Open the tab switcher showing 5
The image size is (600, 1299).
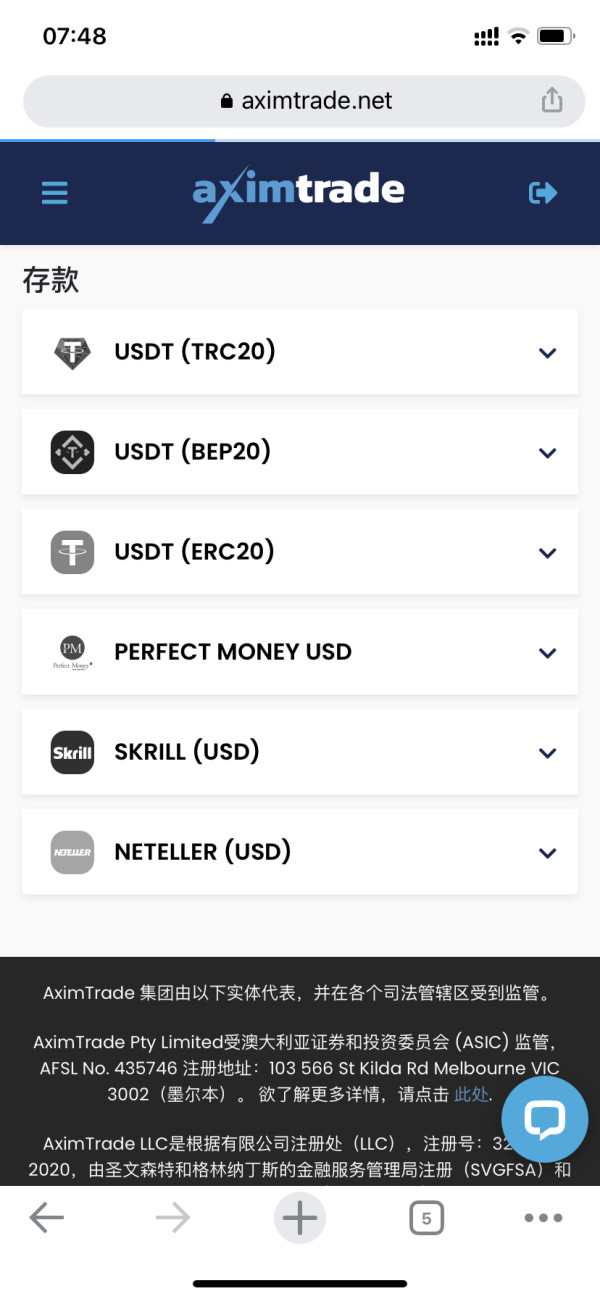point(426,1218)
